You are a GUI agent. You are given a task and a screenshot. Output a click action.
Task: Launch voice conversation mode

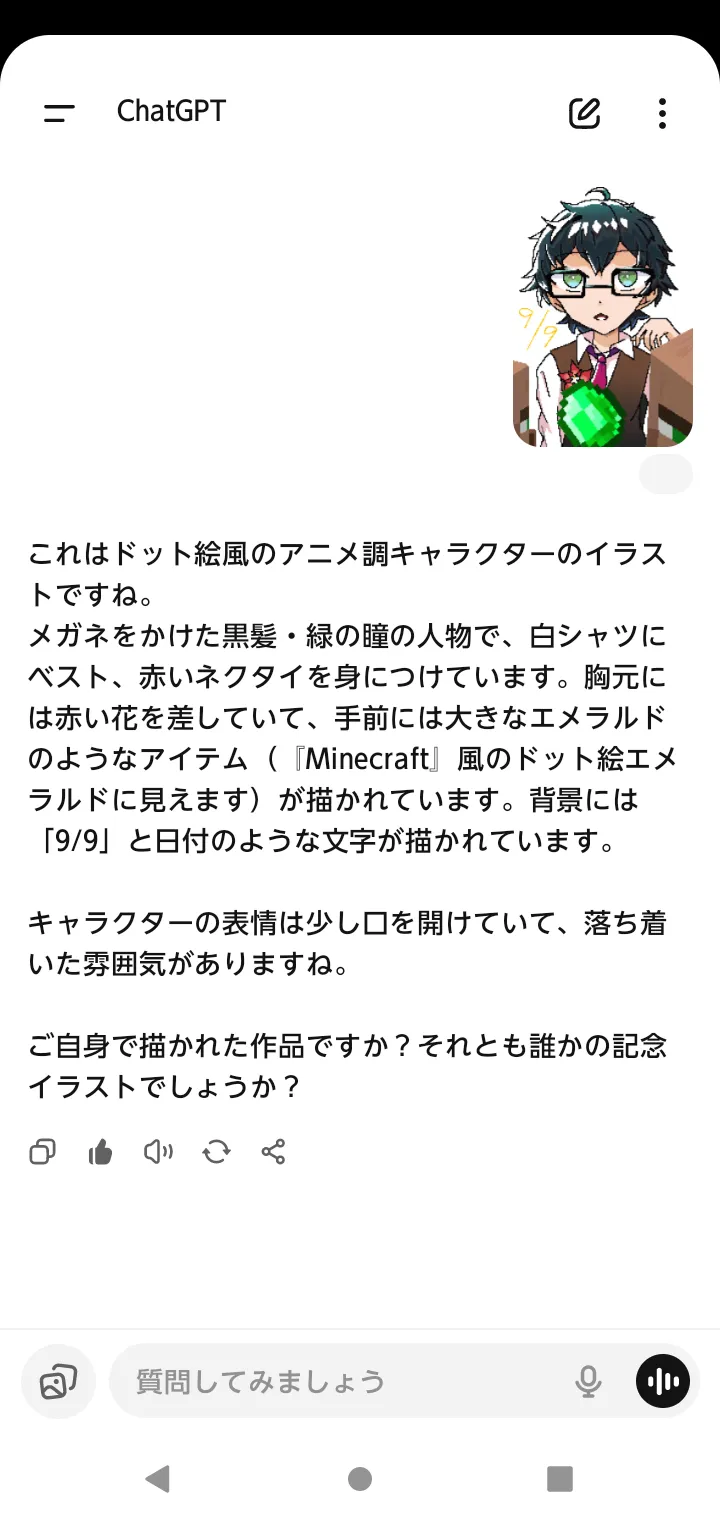663,1381
